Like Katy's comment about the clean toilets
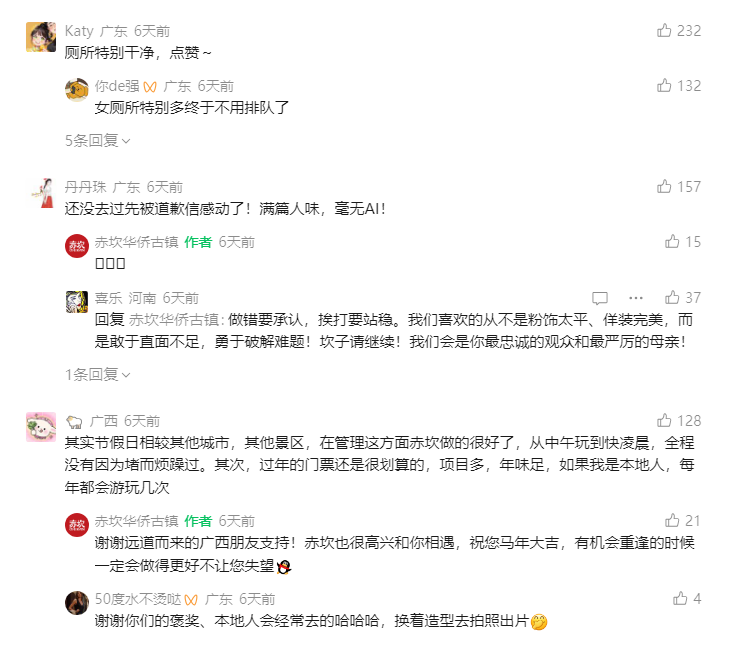 pyautogui.click(x=664, y=31)
